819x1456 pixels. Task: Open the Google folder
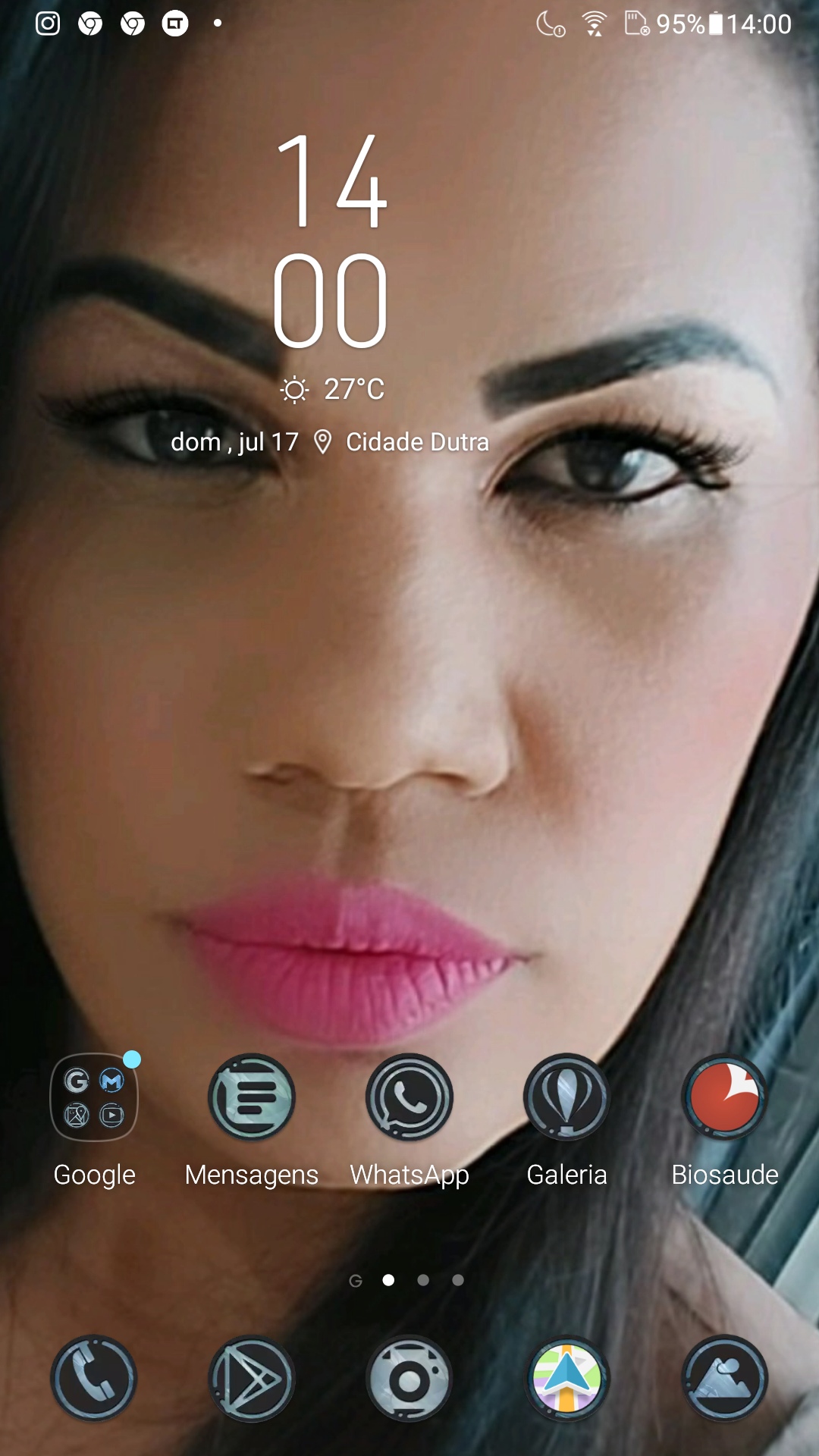[94, 1097]
